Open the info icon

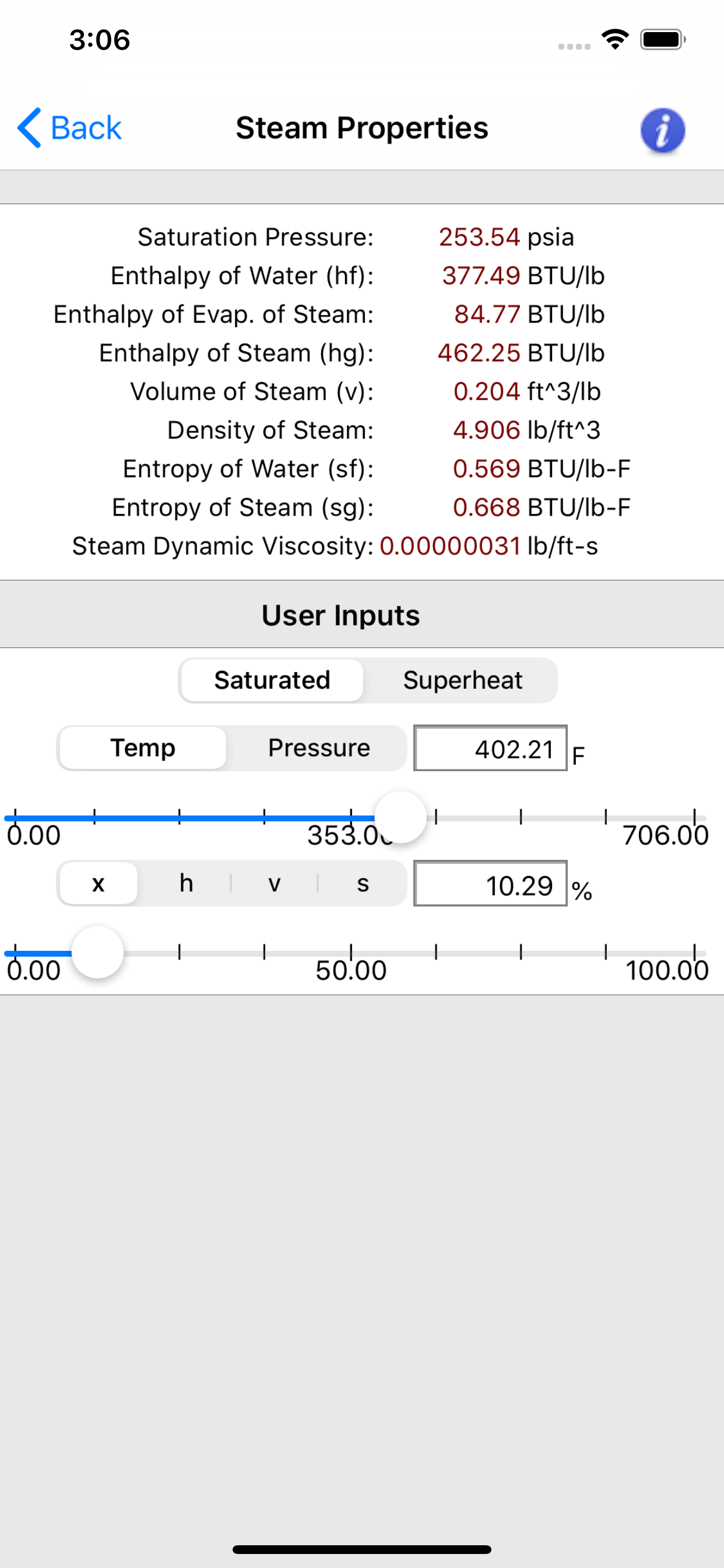[662, 130]
